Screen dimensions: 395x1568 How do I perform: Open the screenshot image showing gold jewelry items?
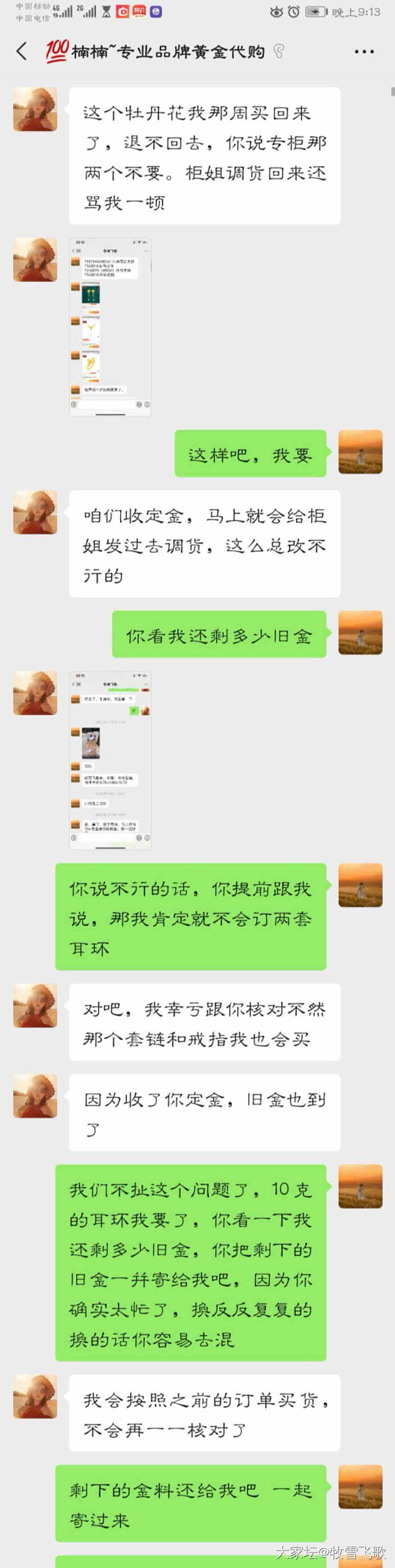[x=110, y=327]
